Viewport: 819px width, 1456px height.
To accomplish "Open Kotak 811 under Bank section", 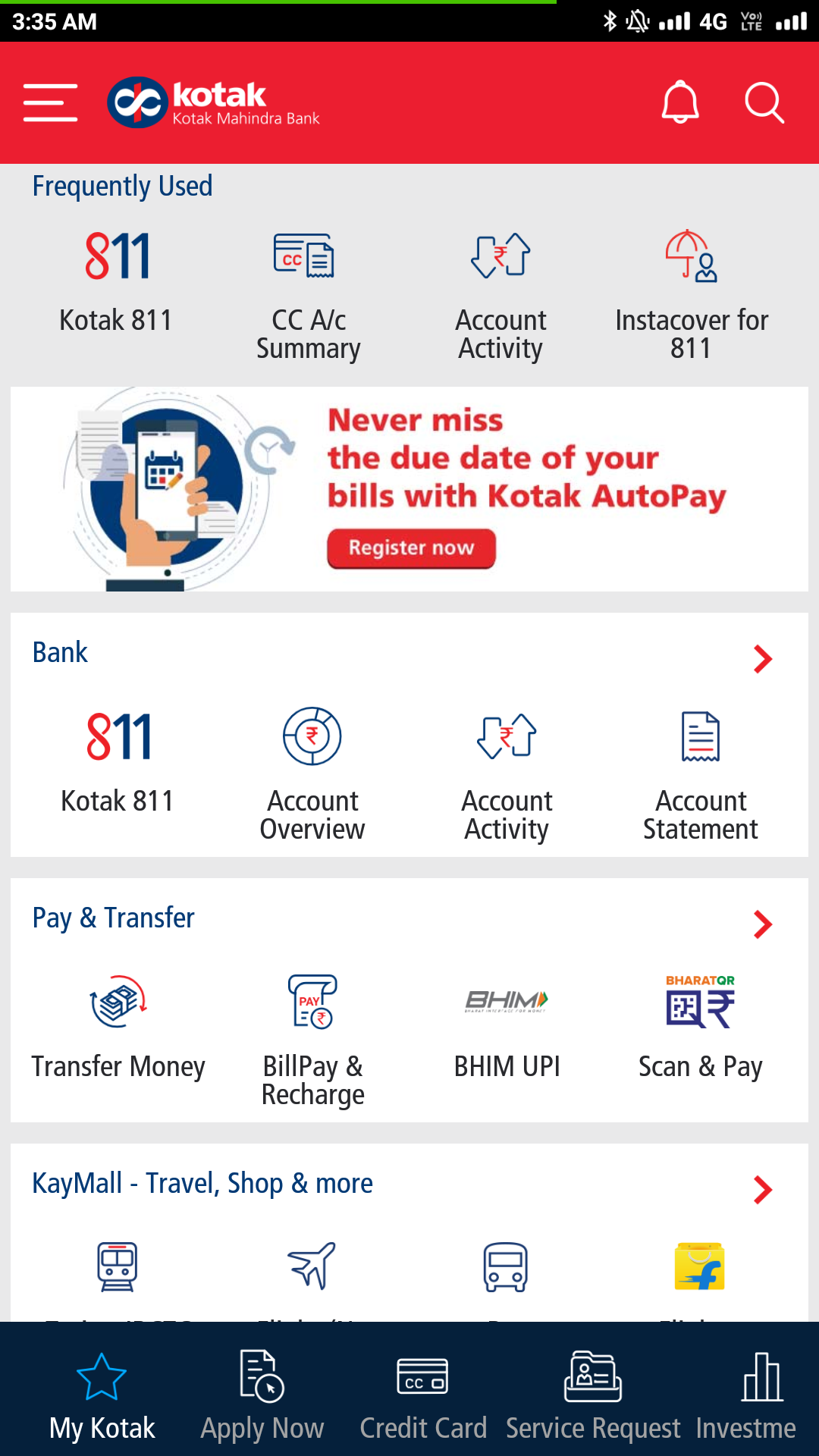I will pos(118,762).
